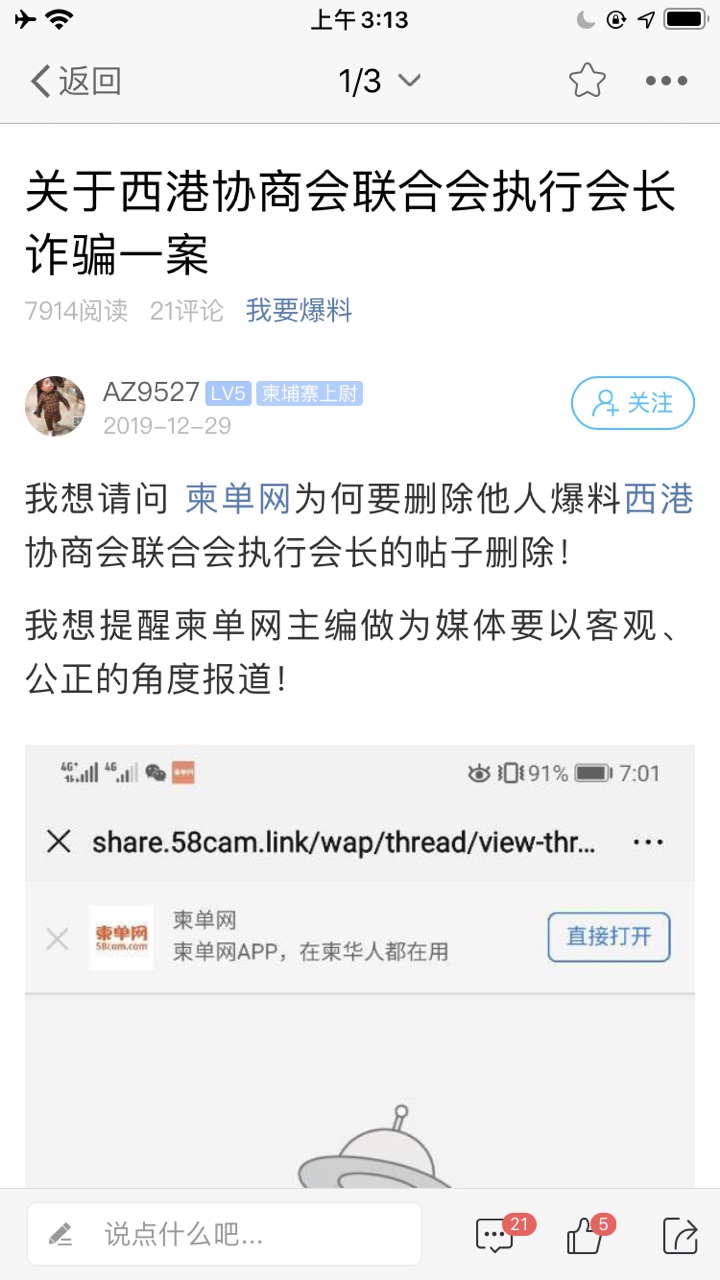Open AZ9527's profile avatar
The image size is (720, 1280).
coord(55,407)
